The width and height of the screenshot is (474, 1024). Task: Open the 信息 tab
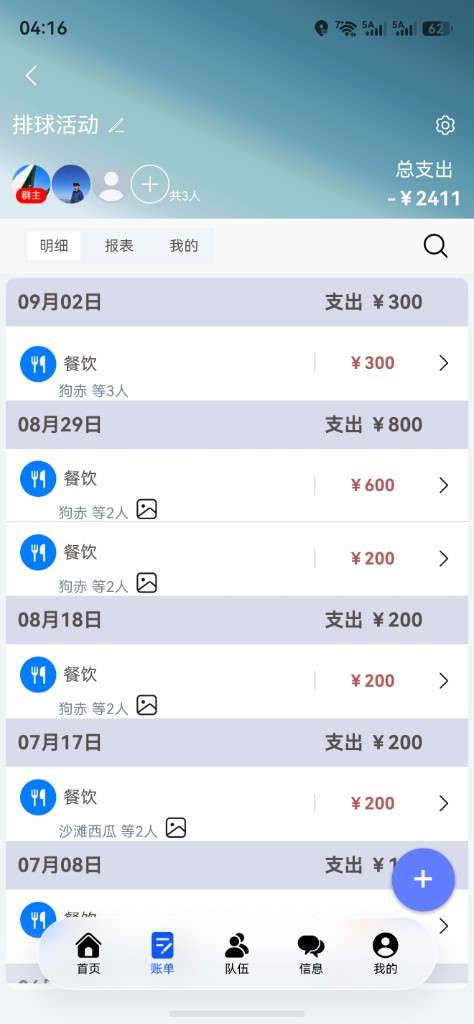pos(311,953)
